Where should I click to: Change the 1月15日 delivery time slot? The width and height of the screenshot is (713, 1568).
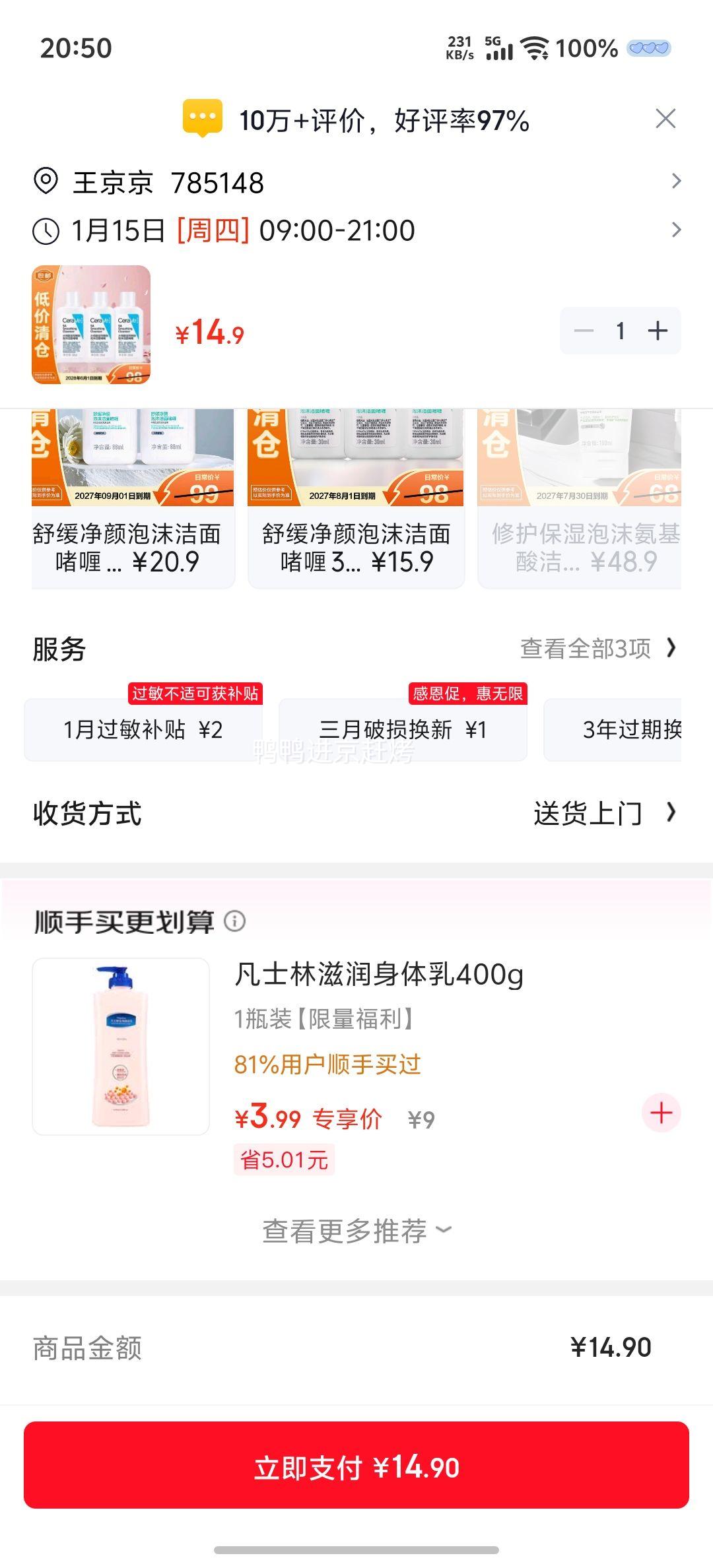pyautogui.click(x=356, y=231)
